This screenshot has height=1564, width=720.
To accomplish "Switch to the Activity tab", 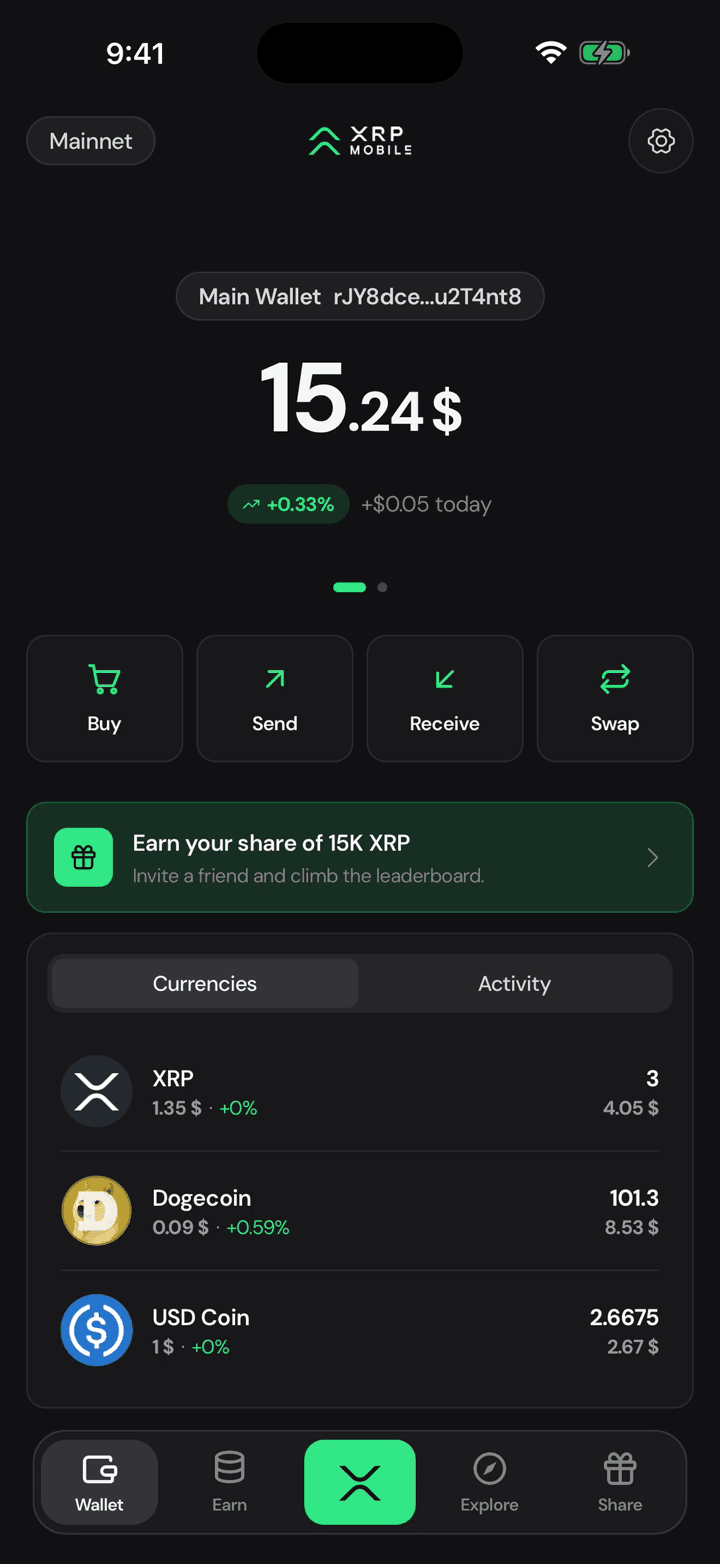I will click(514, 983).
